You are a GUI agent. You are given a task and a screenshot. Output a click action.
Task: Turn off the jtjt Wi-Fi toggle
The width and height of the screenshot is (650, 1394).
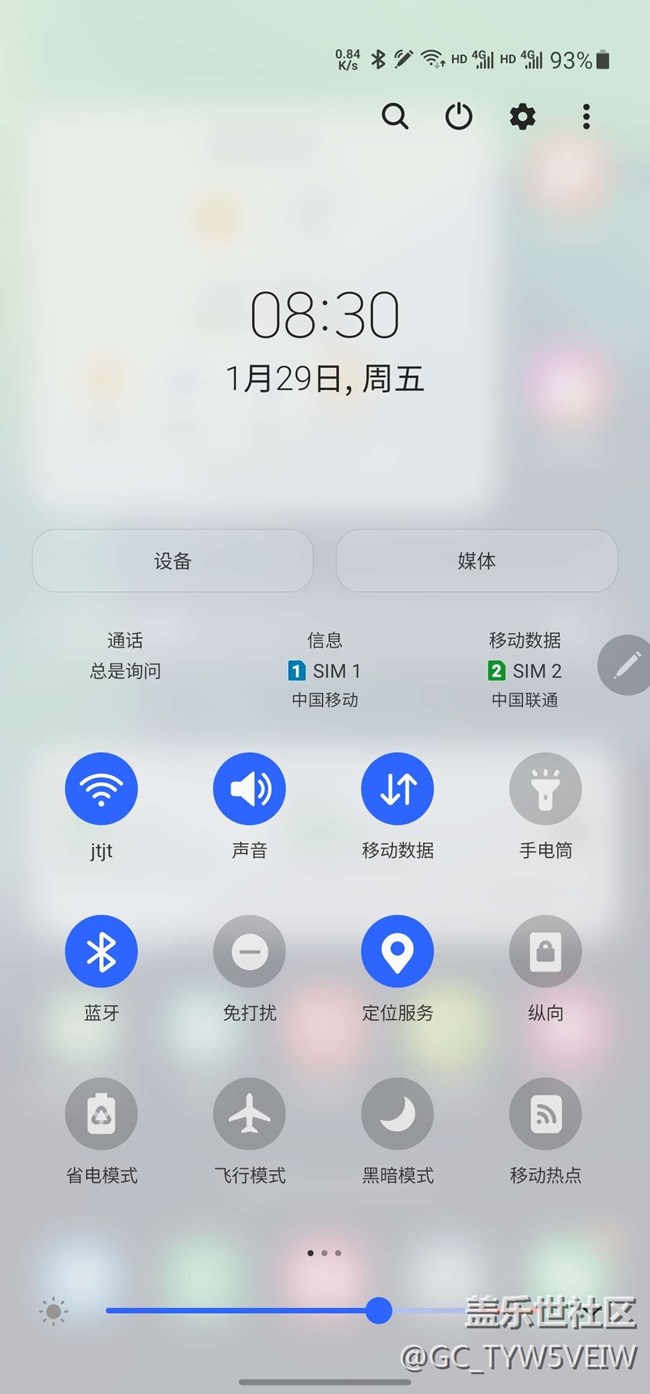pos(101,789)
